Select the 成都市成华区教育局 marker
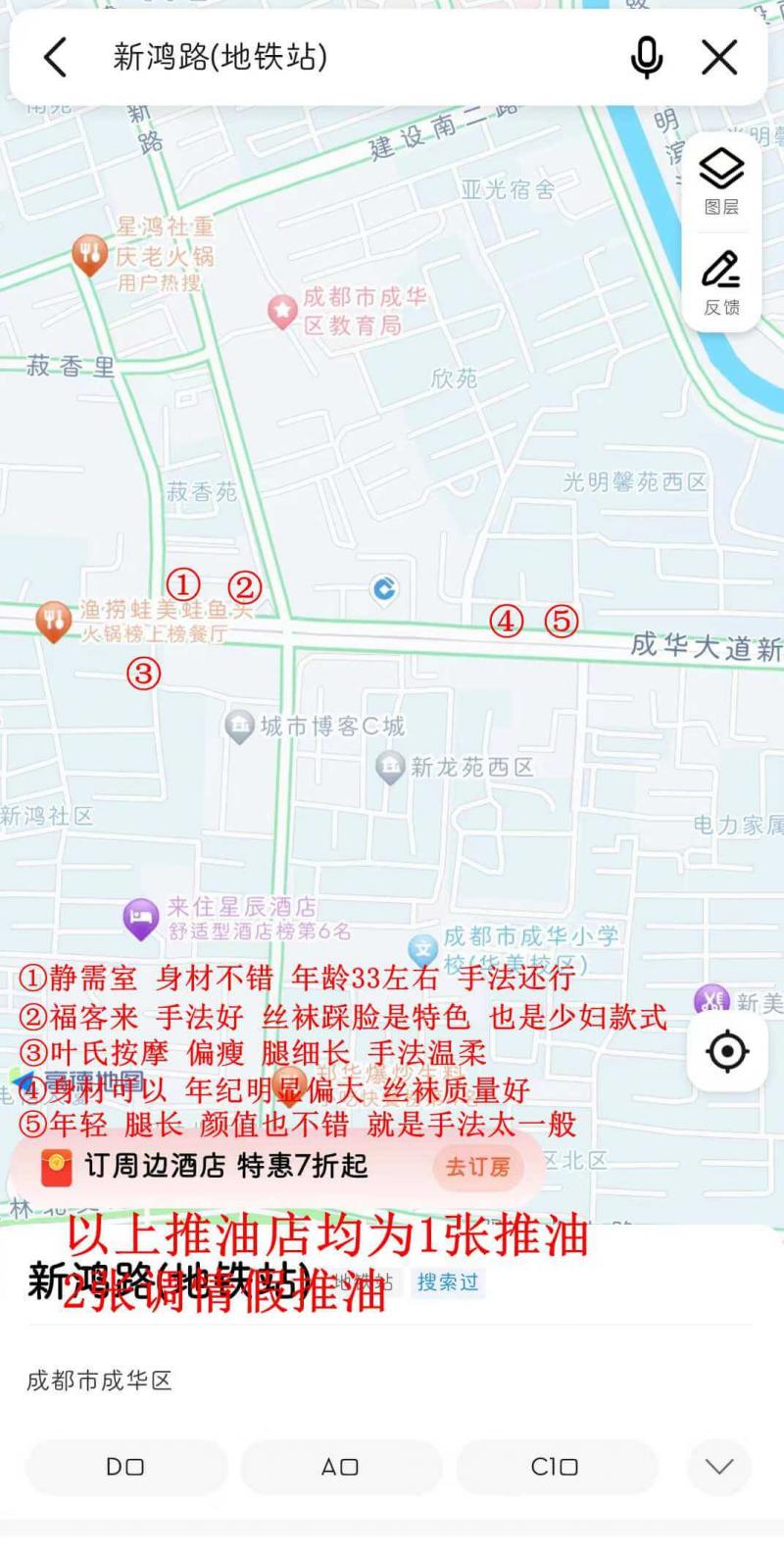The height and width of the screenshot is (1557, 784). pyautogui.click(x=281, y=309)
